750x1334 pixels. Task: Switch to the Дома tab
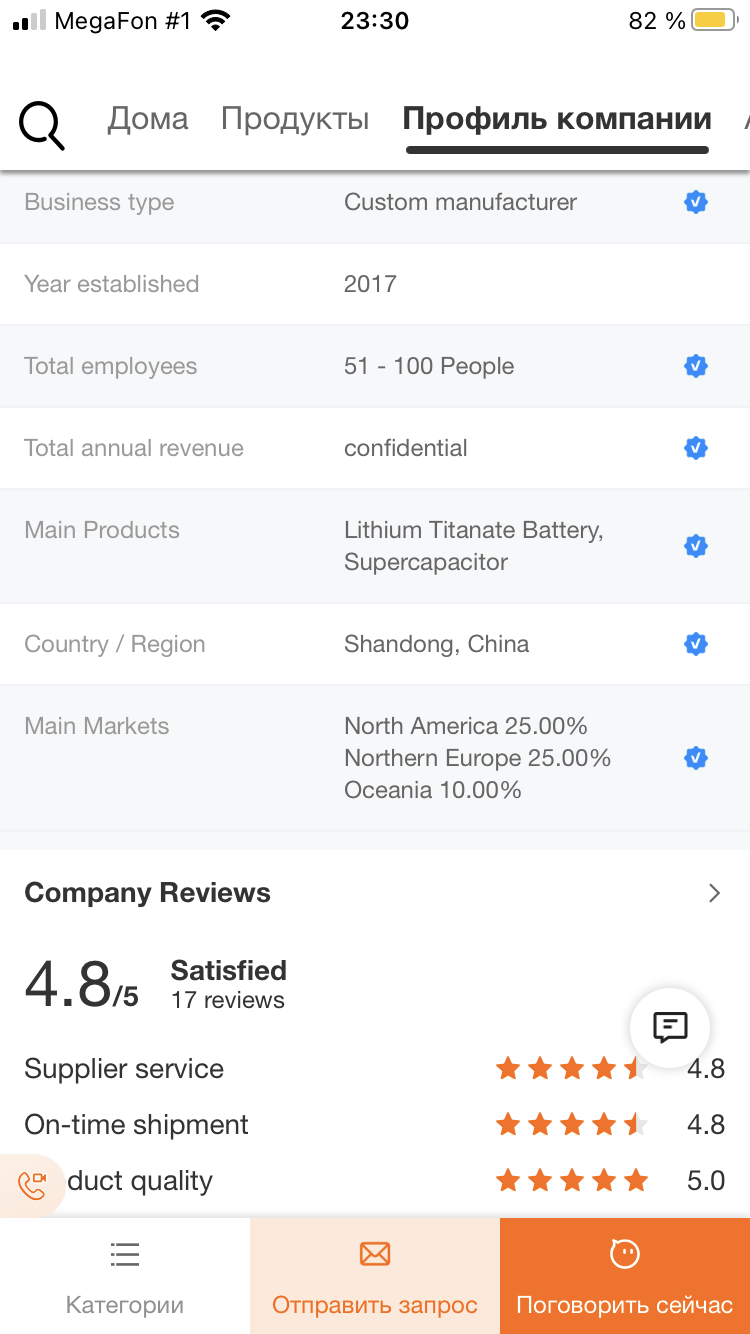[x=148, y=119]
